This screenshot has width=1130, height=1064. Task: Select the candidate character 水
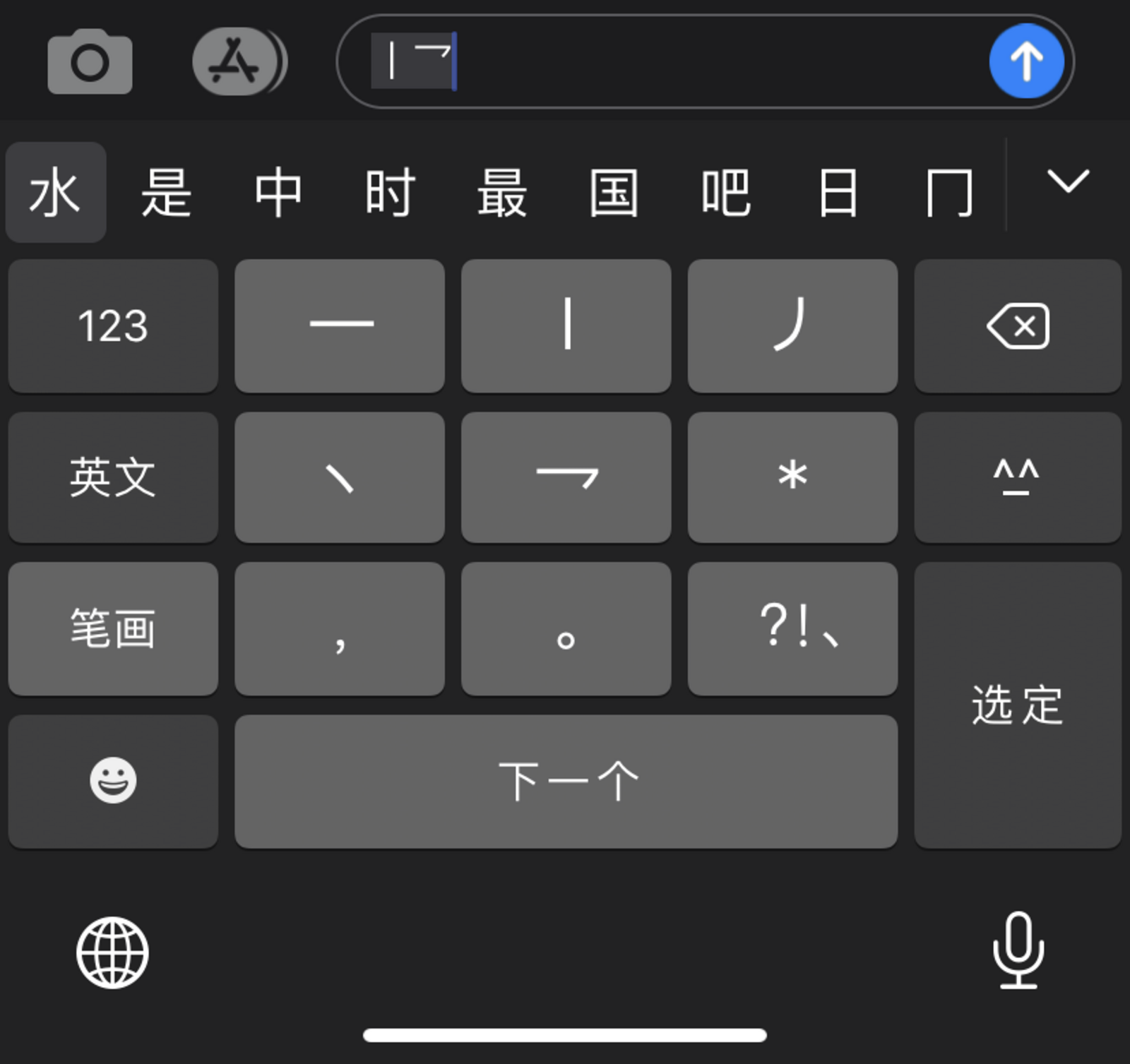pyautogui.click(x=56, y=193)
